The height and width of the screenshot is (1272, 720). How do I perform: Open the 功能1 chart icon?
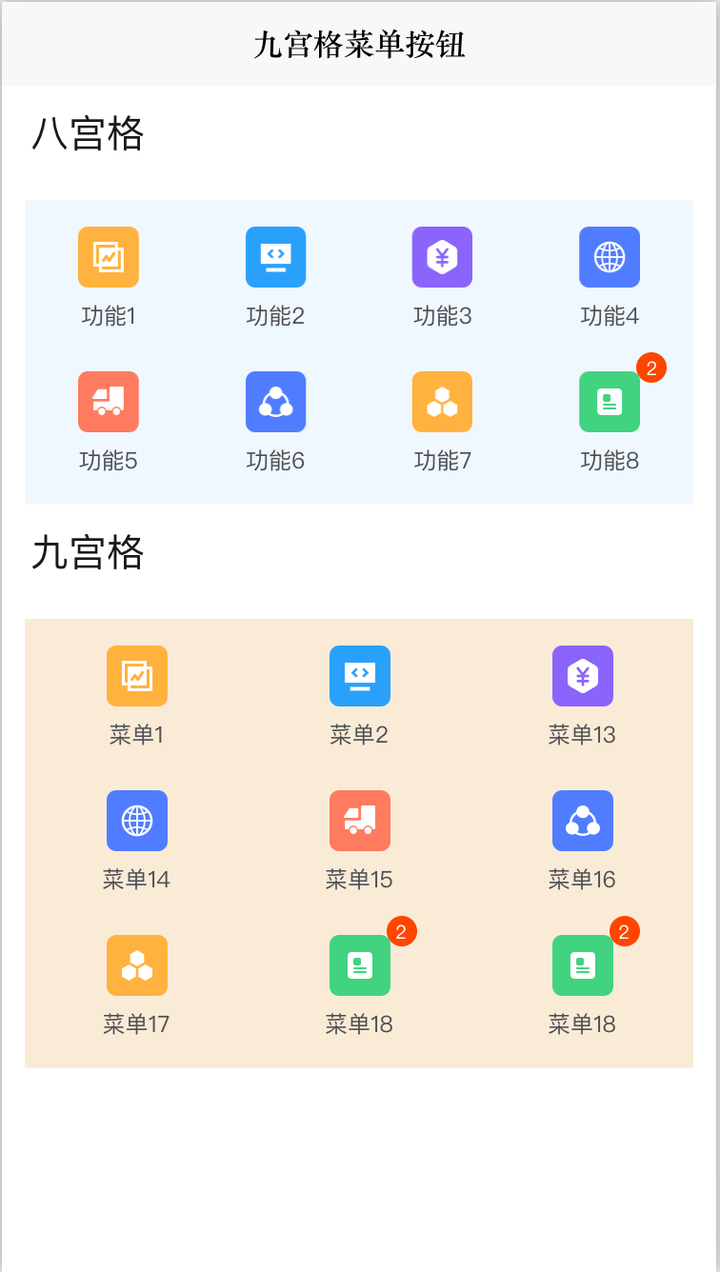coord(108,257)
